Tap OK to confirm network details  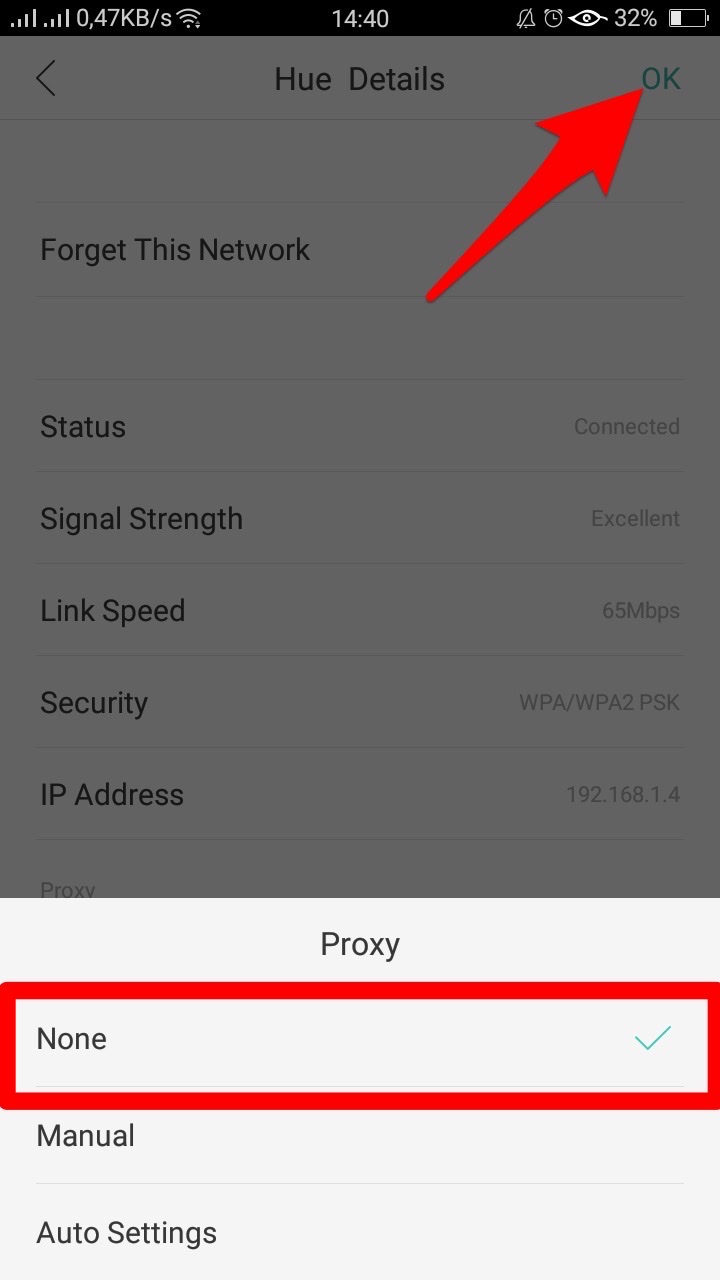click(661, 79)
